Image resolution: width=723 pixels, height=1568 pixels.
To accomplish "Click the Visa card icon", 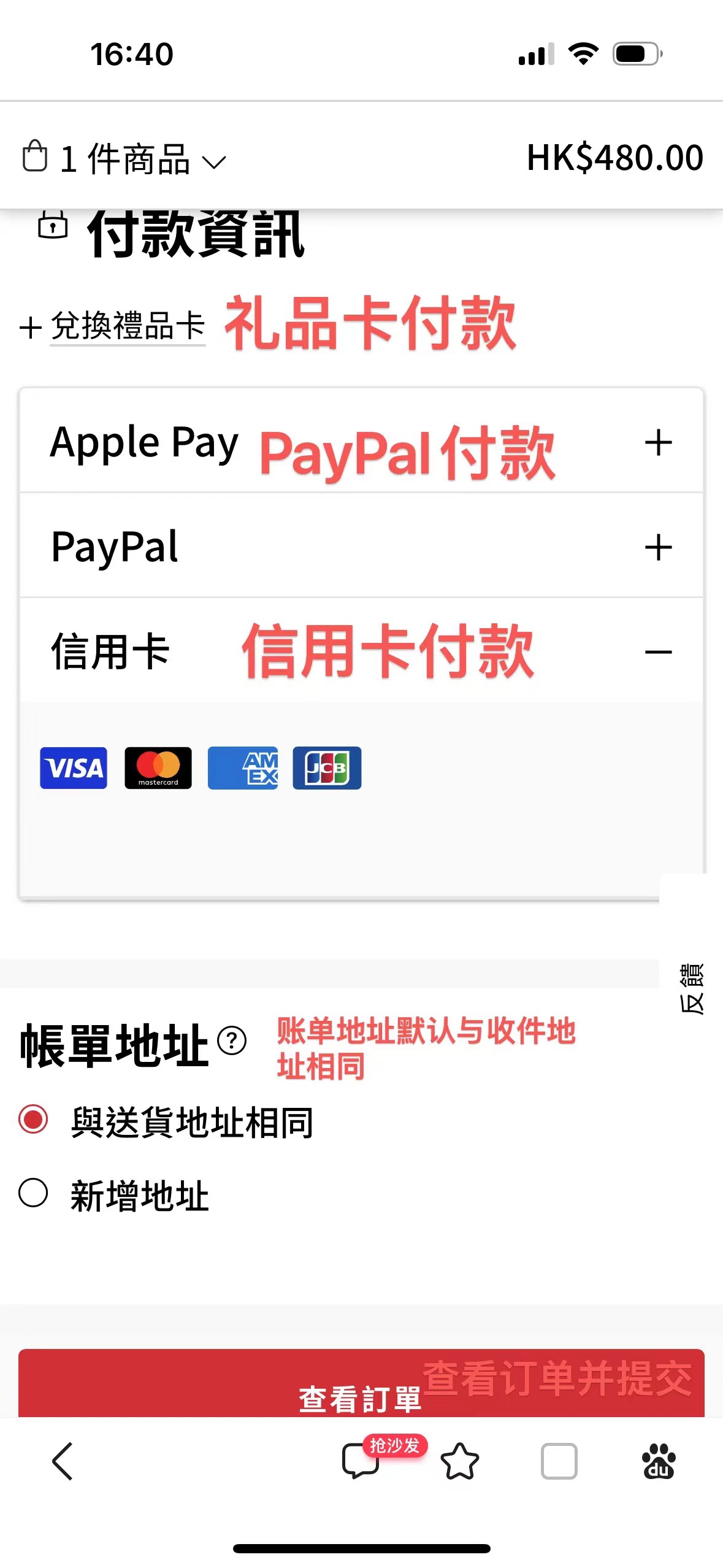I will click(x=72, y=768).
